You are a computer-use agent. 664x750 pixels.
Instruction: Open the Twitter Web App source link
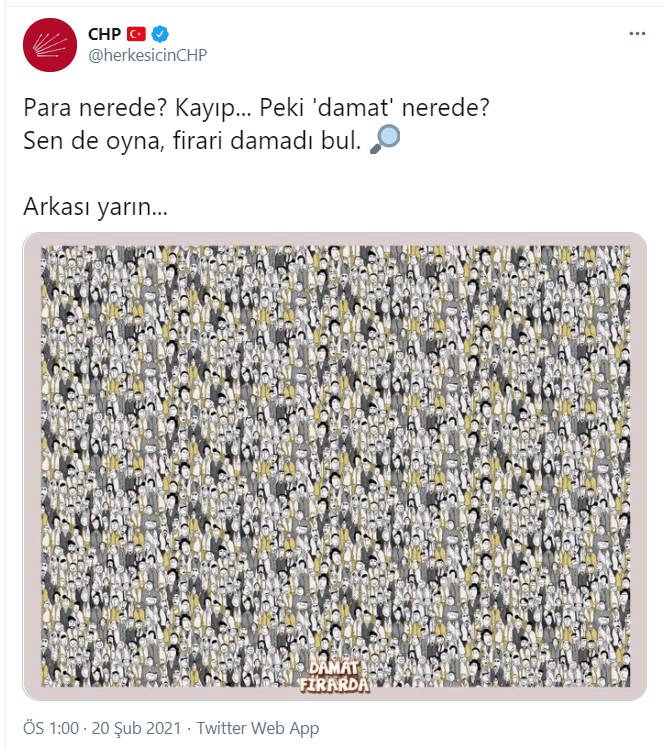(x=257, y=728)
